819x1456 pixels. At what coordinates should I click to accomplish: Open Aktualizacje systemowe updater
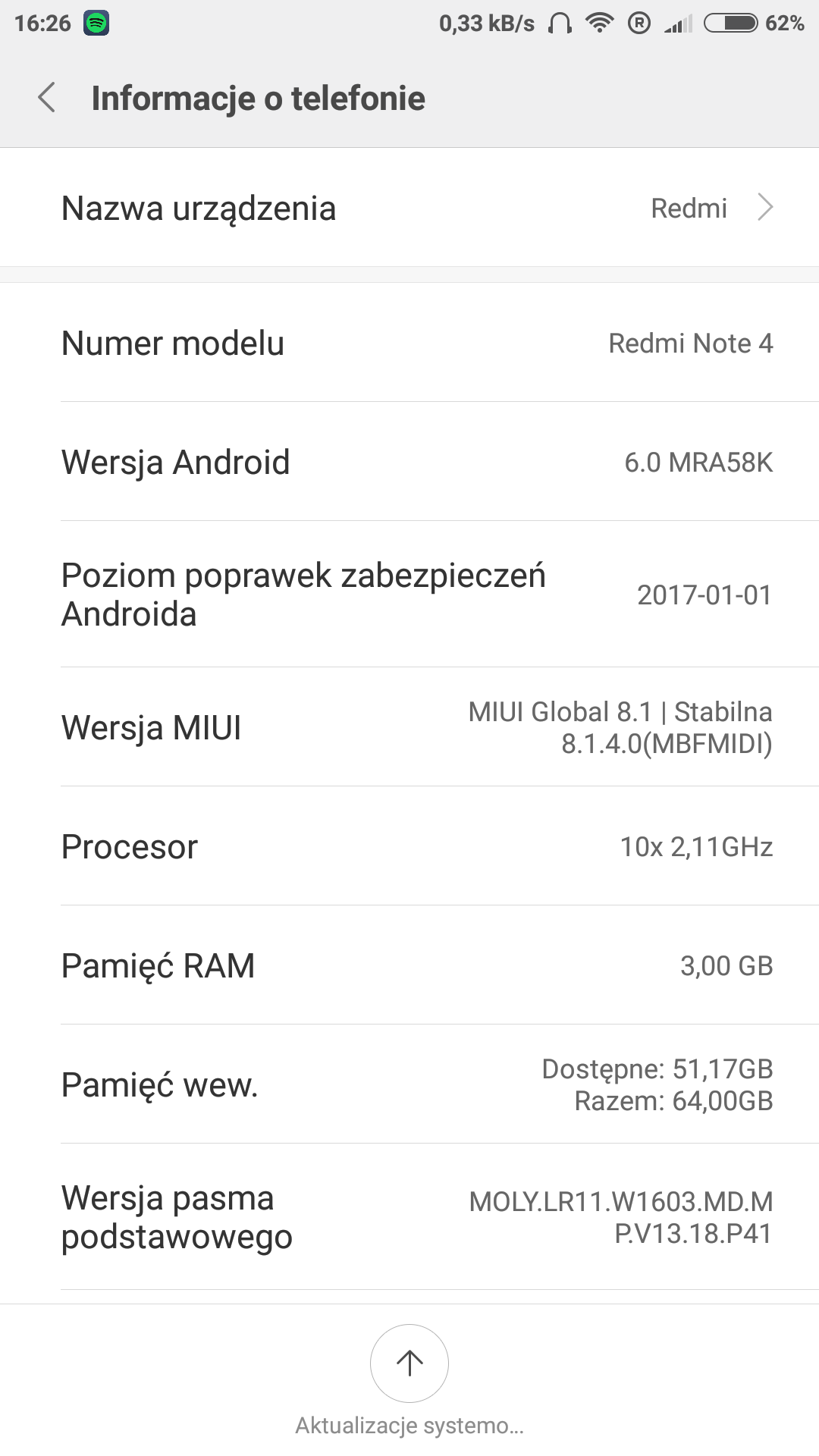click(x=409, y=1365)
